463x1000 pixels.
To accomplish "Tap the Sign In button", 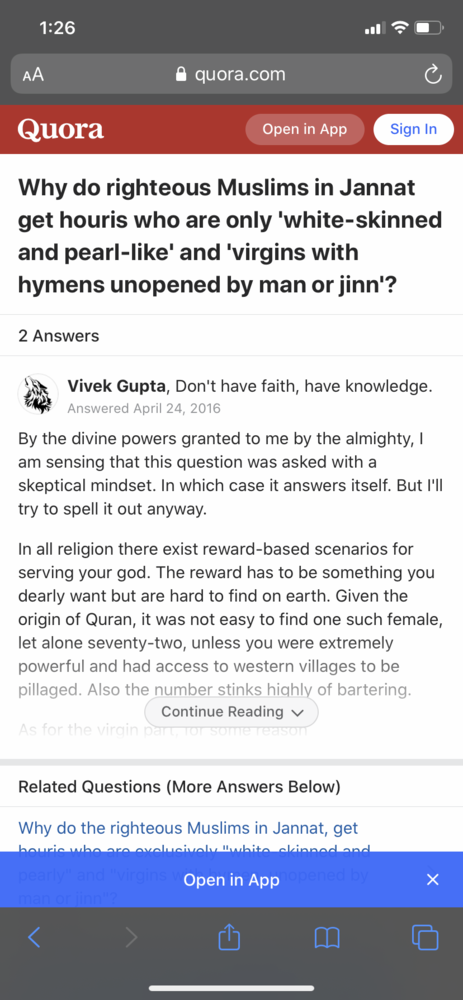I will coord(413,129).
